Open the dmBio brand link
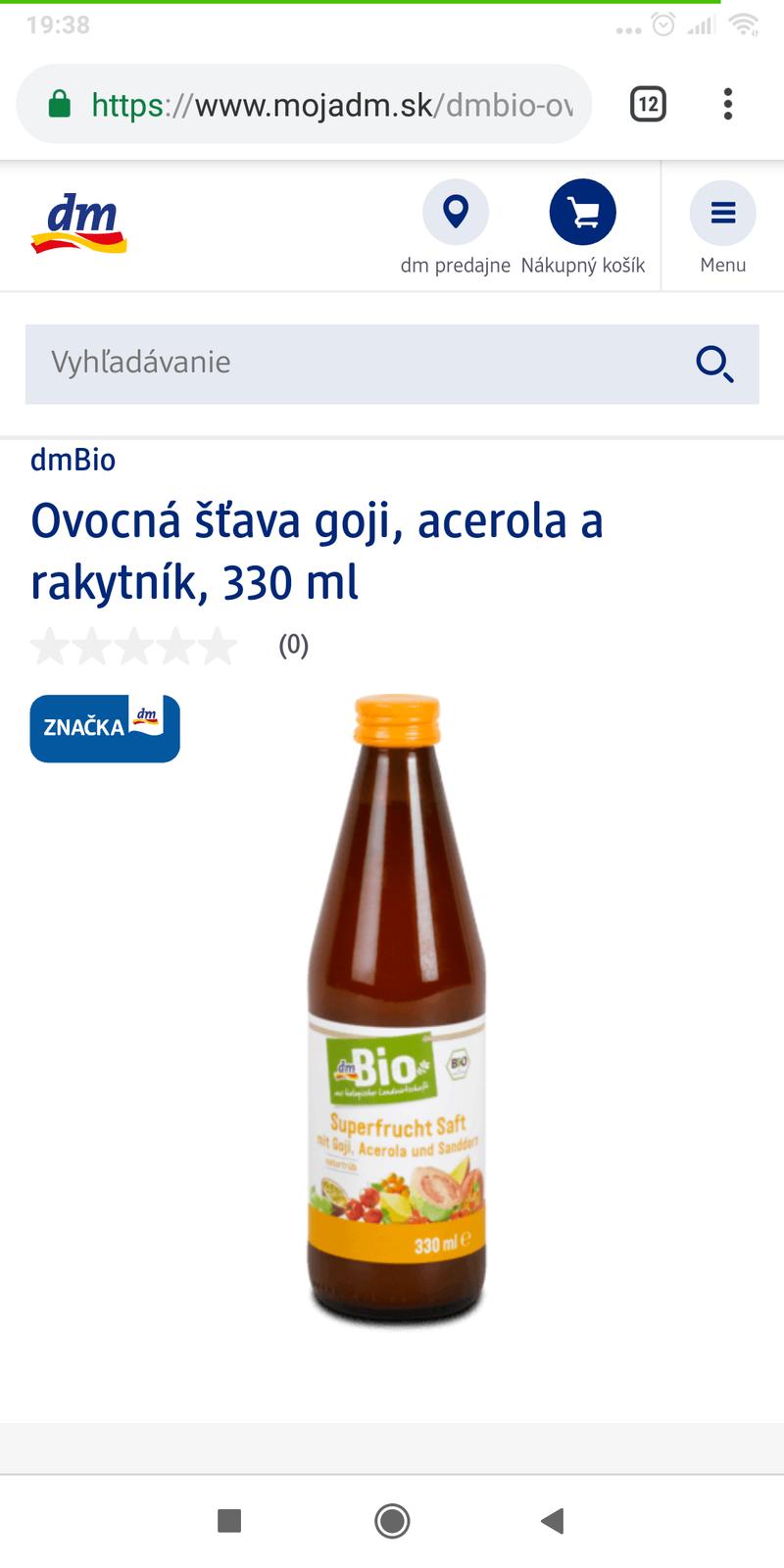This screenshot has height=1568, width=784. [73, 460]
